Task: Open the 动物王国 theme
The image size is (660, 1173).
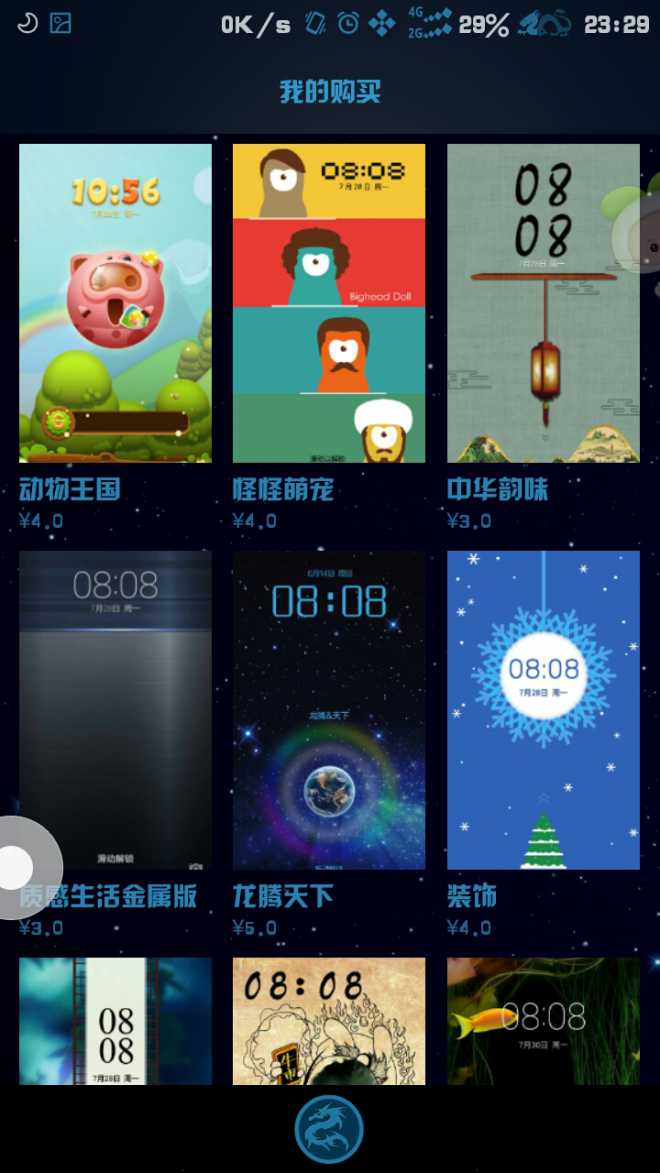Action: pos(115,303)
